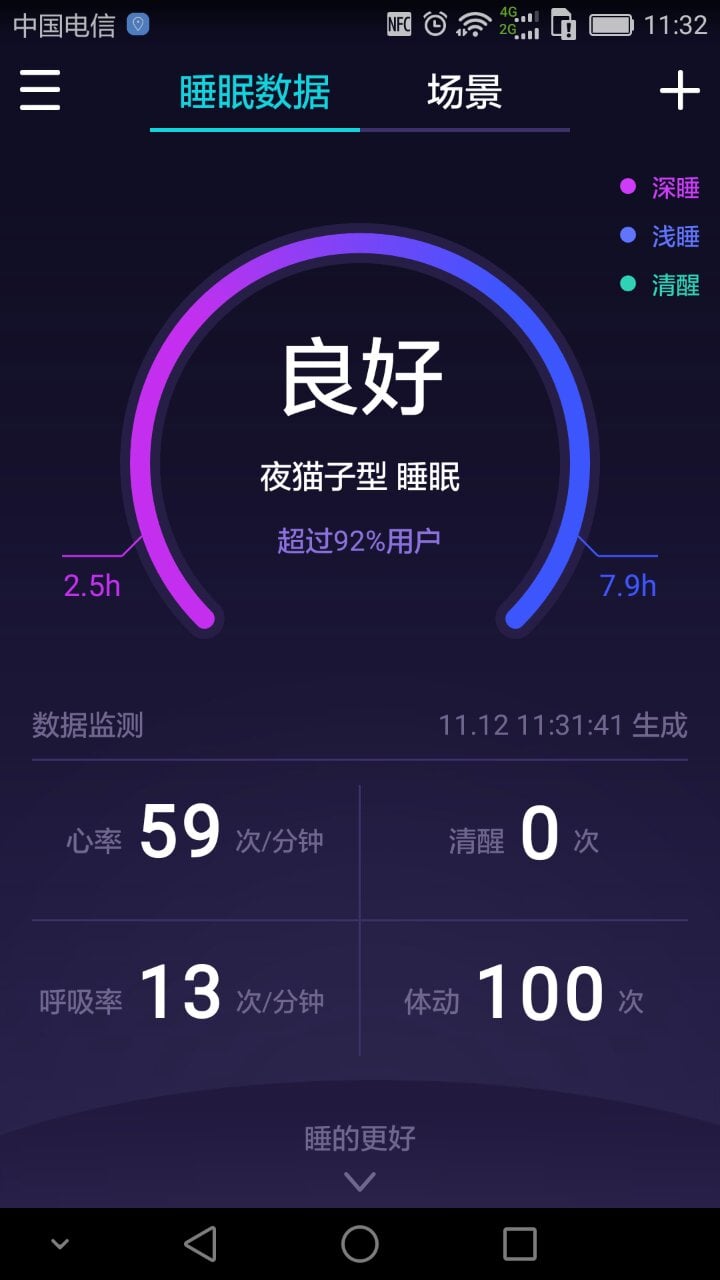Tap the plus icon to add
The image size is (720, 1280).
[x=680, y=91]
